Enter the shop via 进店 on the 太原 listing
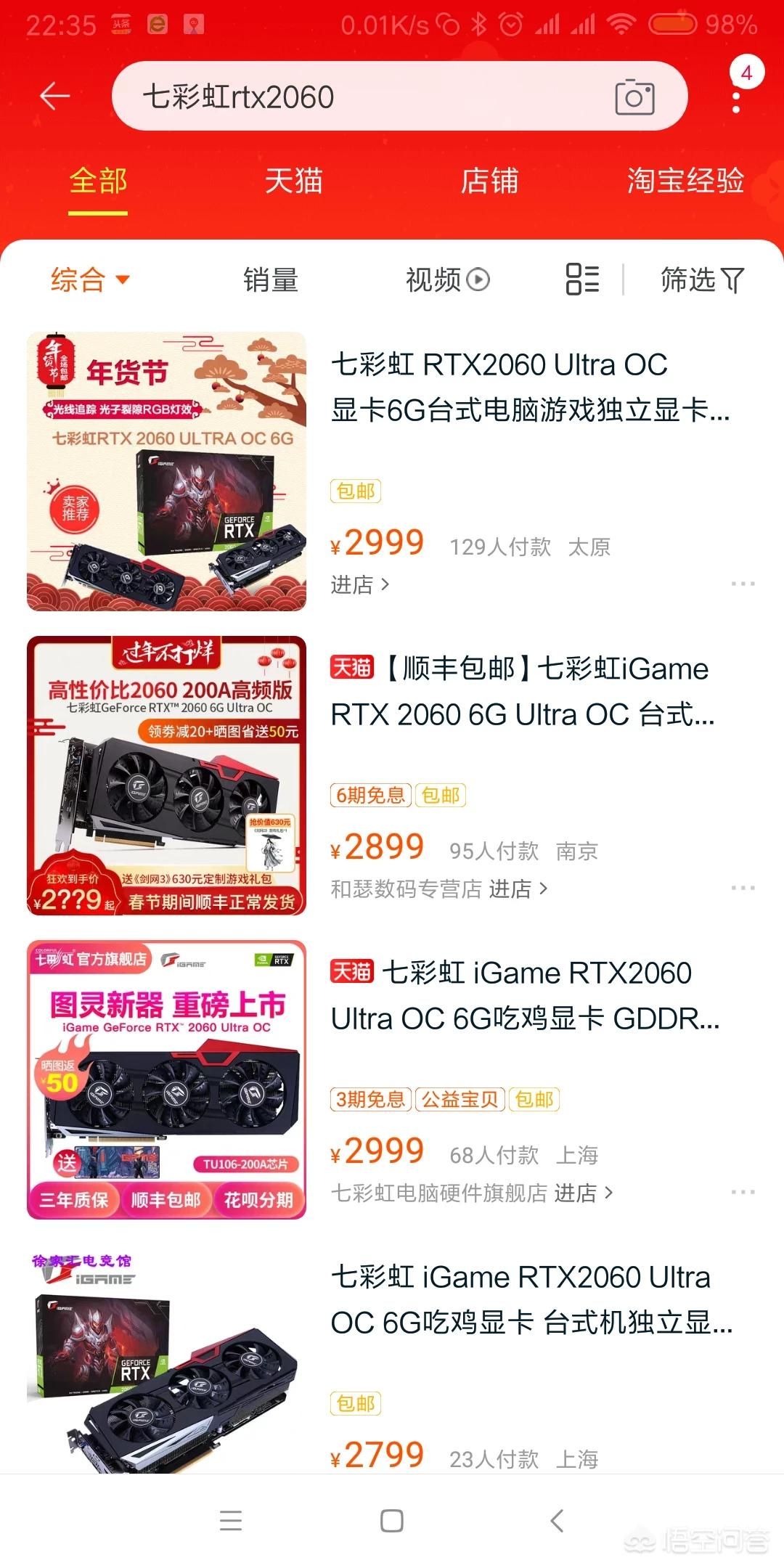 pyautogui.click(x=360, y=584)
